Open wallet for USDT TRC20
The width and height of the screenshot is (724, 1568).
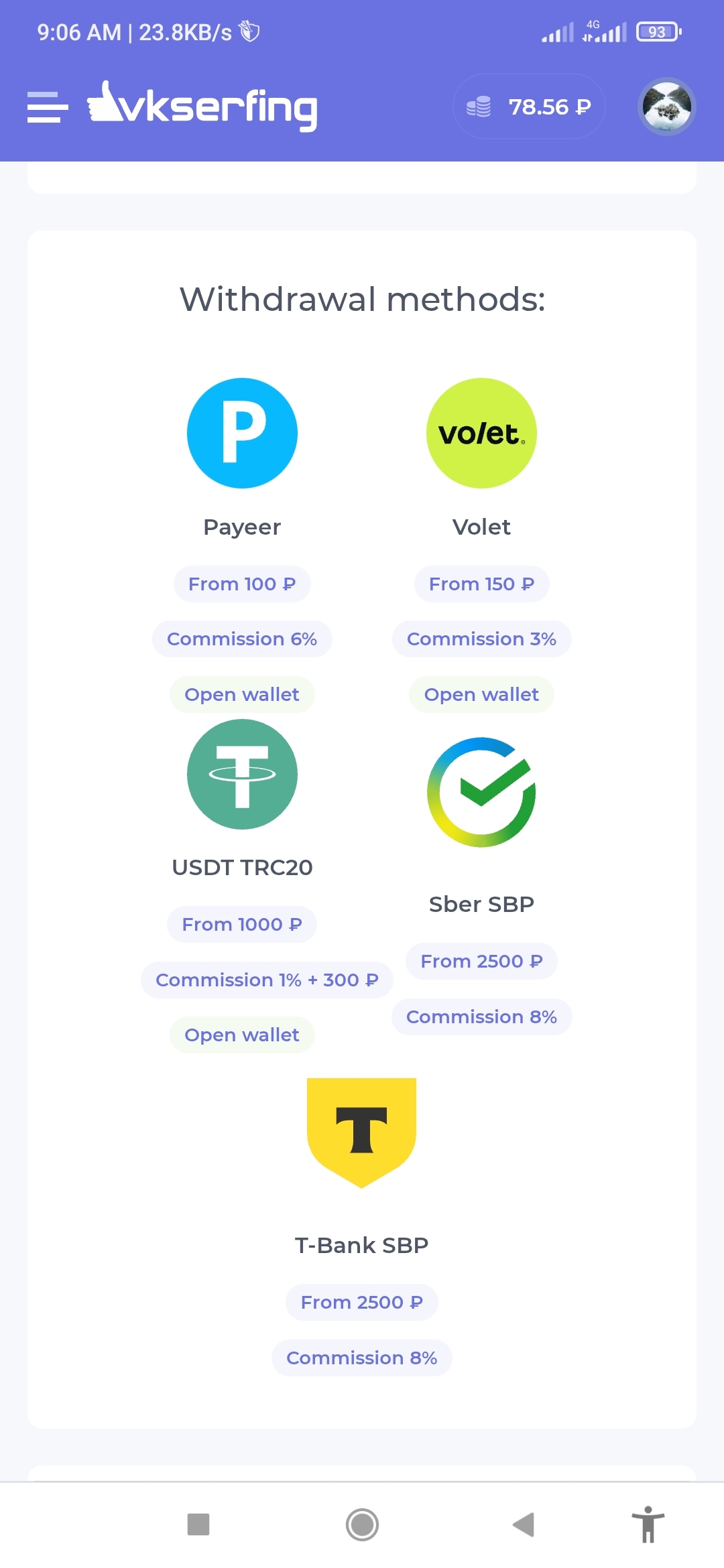242,1035
